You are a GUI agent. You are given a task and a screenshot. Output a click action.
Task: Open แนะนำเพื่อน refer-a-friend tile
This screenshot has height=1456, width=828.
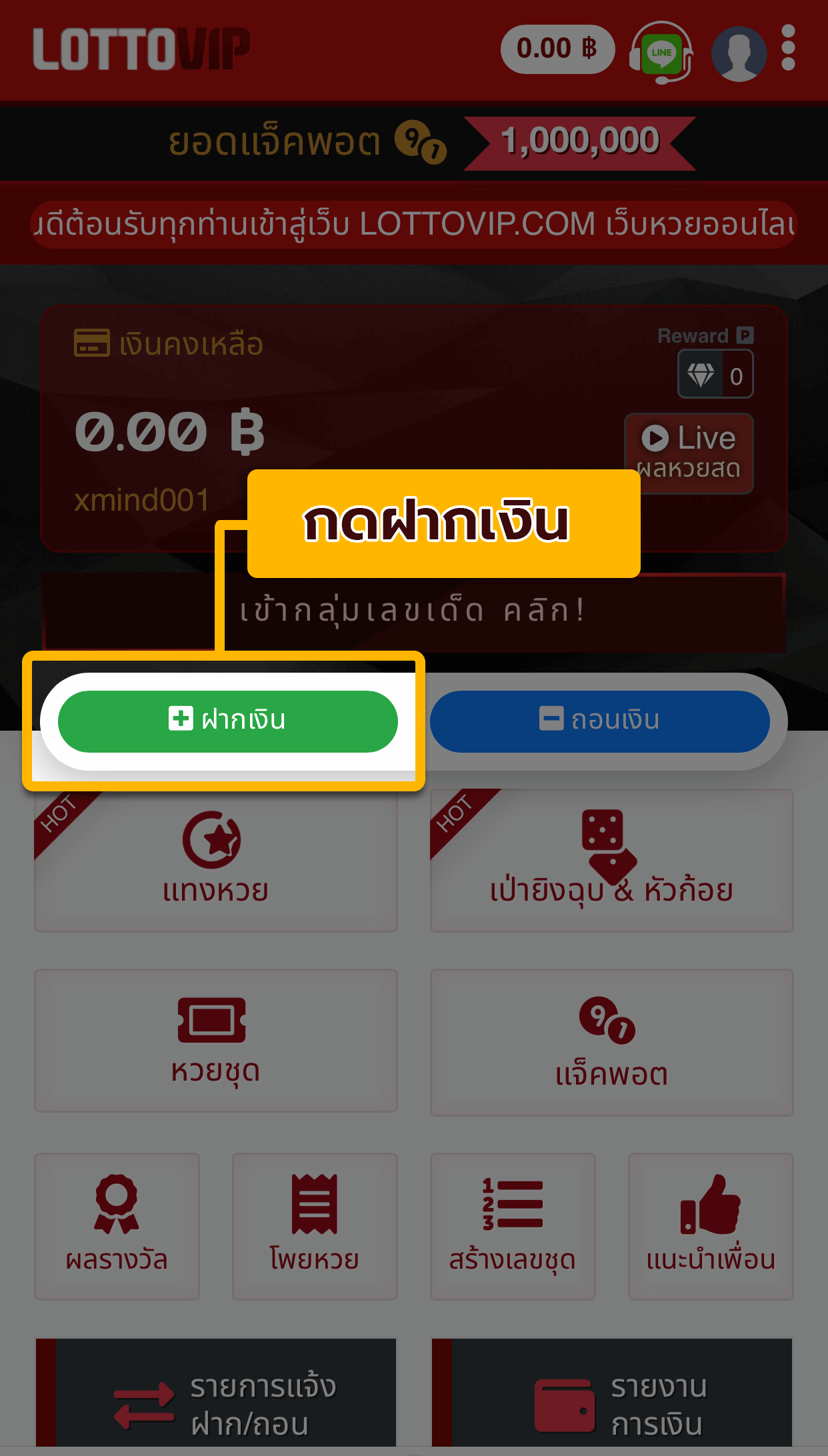711,1226
